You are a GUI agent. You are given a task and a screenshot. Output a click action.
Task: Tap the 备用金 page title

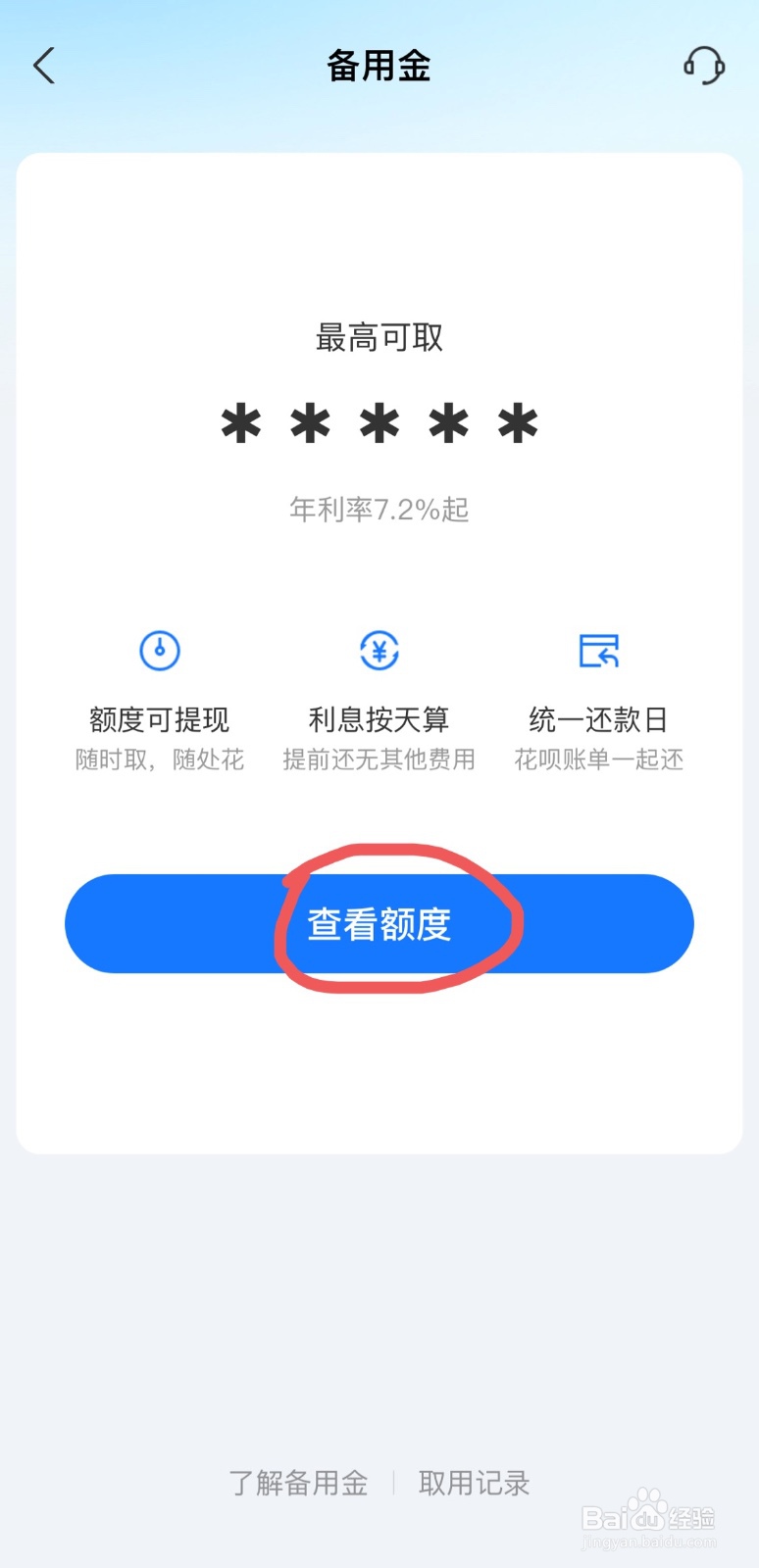pos(379,65)
